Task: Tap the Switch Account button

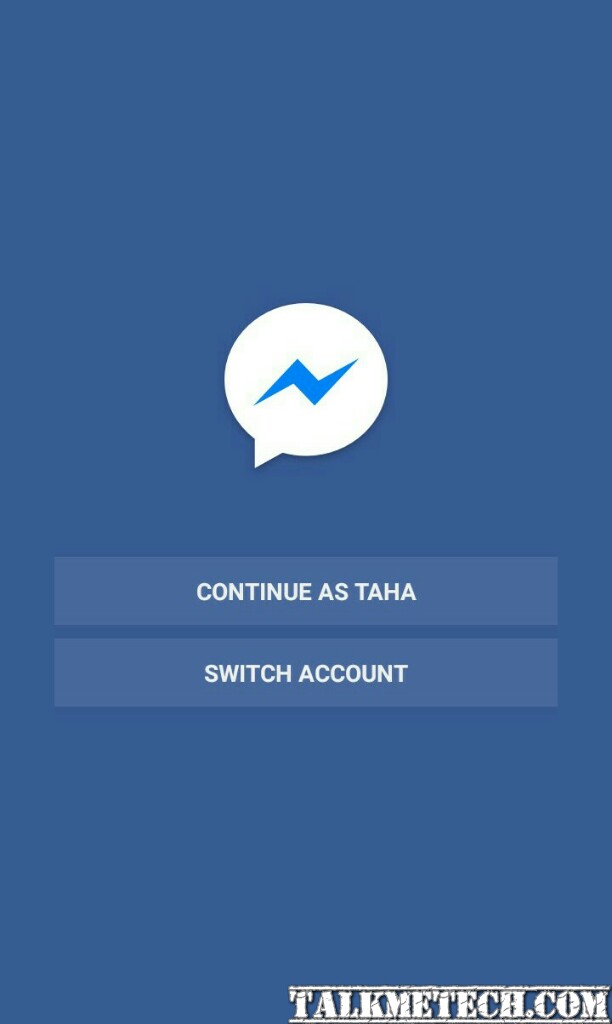Action: click(x=306, y=673)
